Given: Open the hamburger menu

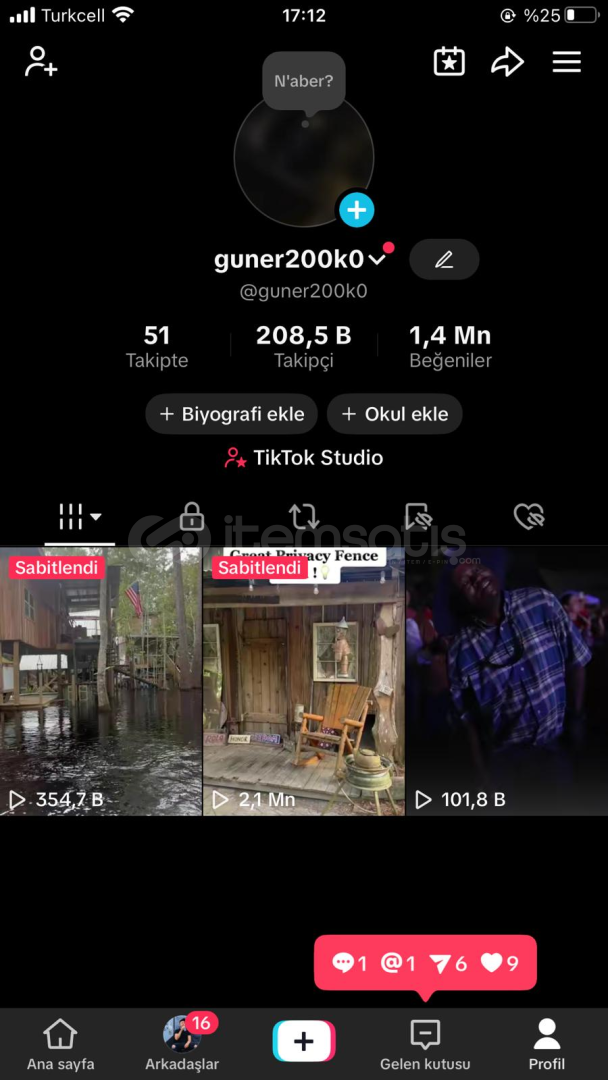Looking at the screenshot, I should (x=567, y=62).
